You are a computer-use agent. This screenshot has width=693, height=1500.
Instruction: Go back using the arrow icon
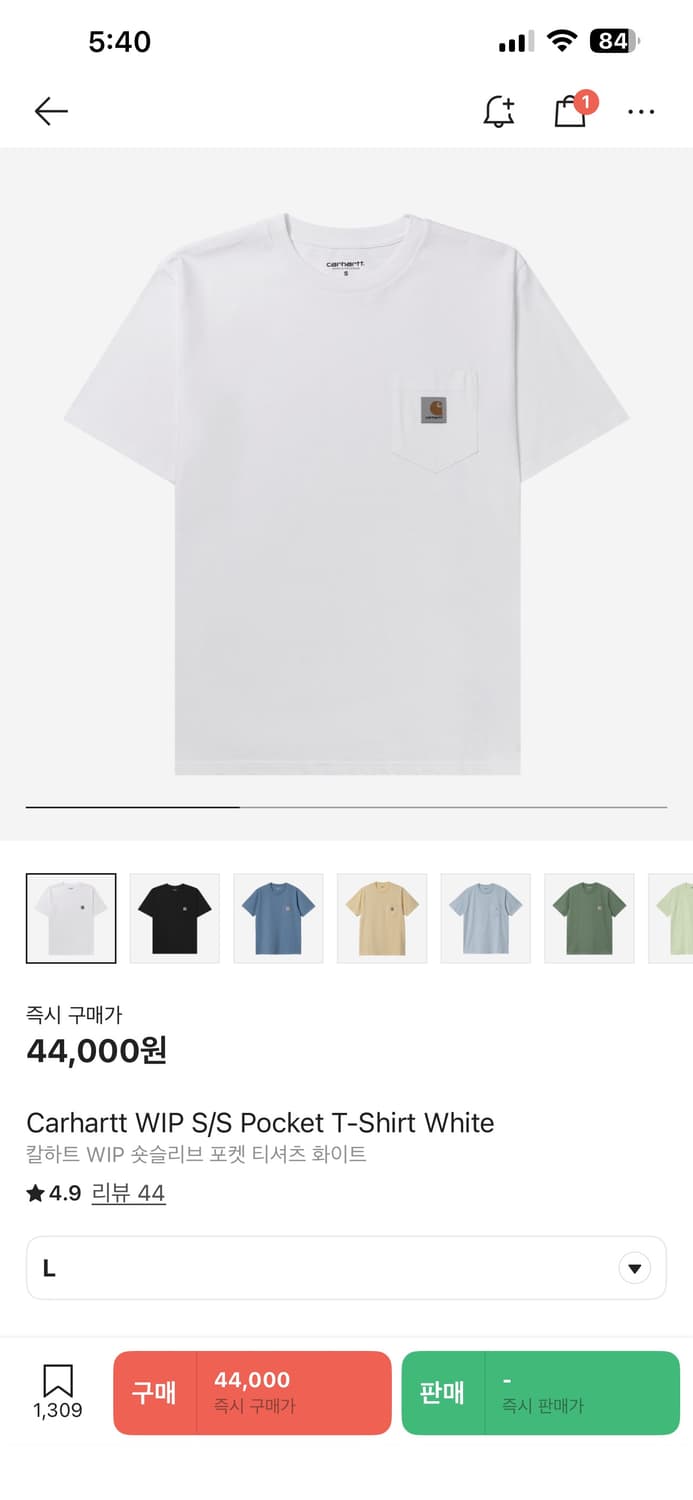(x=51, y=111)
